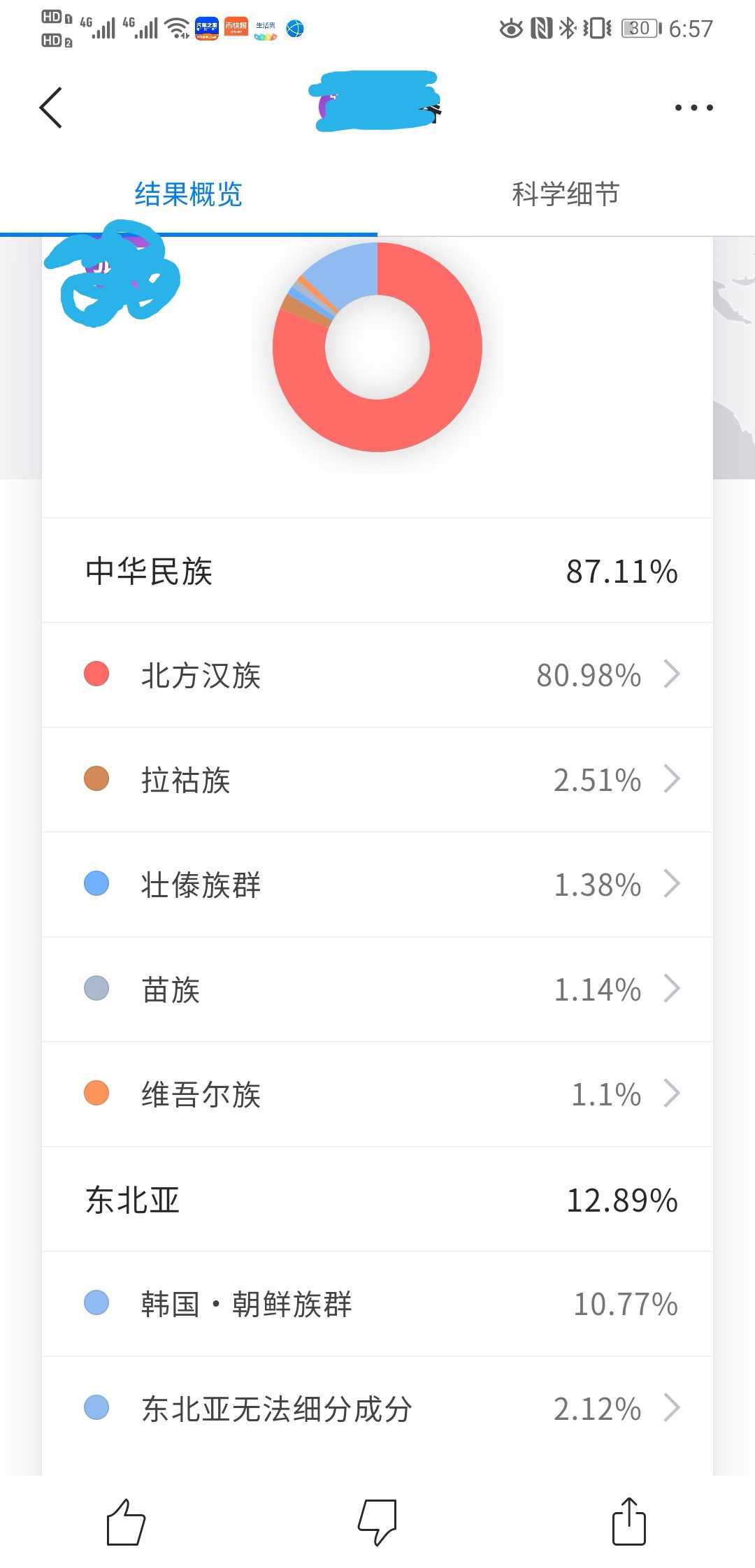The image size is (755, 1568).
Task: Go back using the top-left arrow
Action: pyautogui.click(x=51, y=108)
